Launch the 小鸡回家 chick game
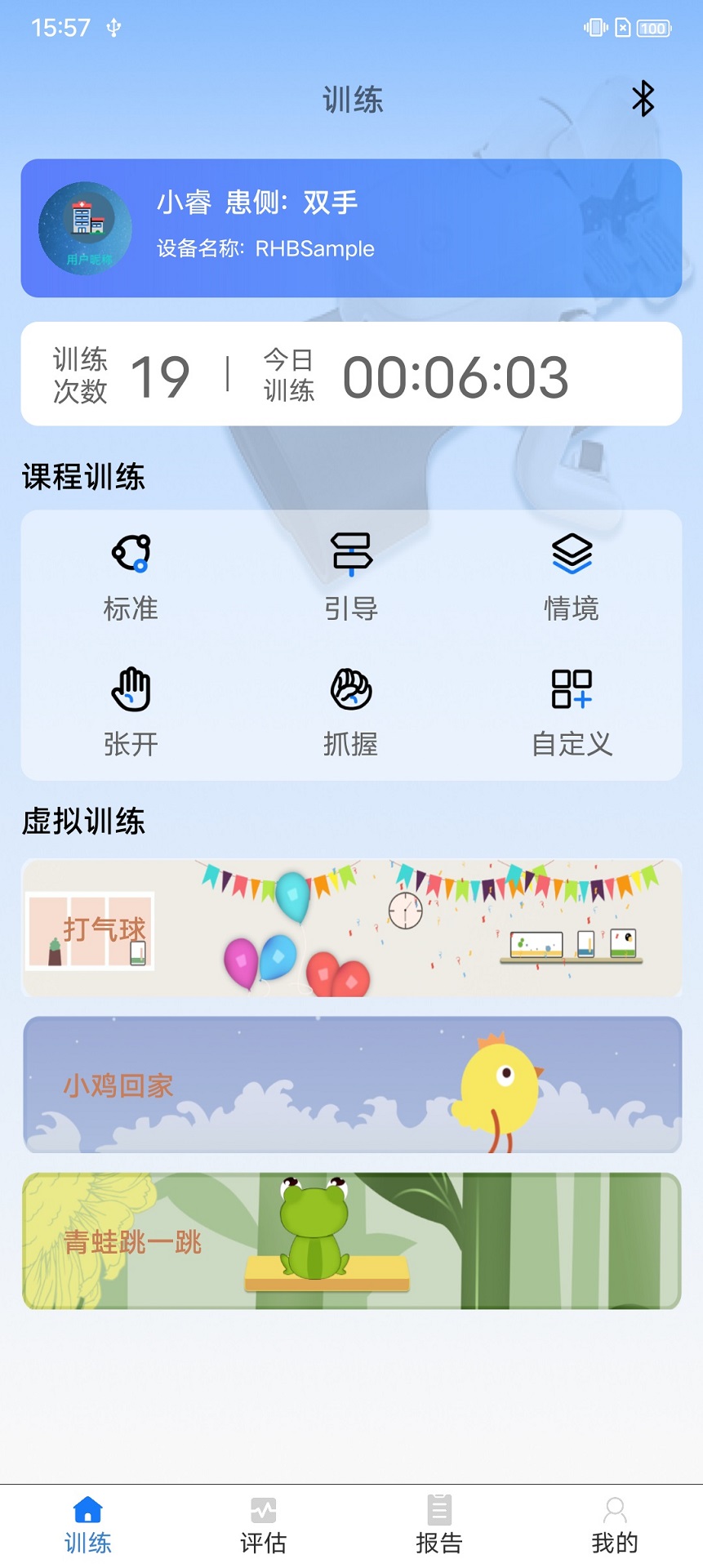Screen dimensions: 703x1568 pos(351,1085)
